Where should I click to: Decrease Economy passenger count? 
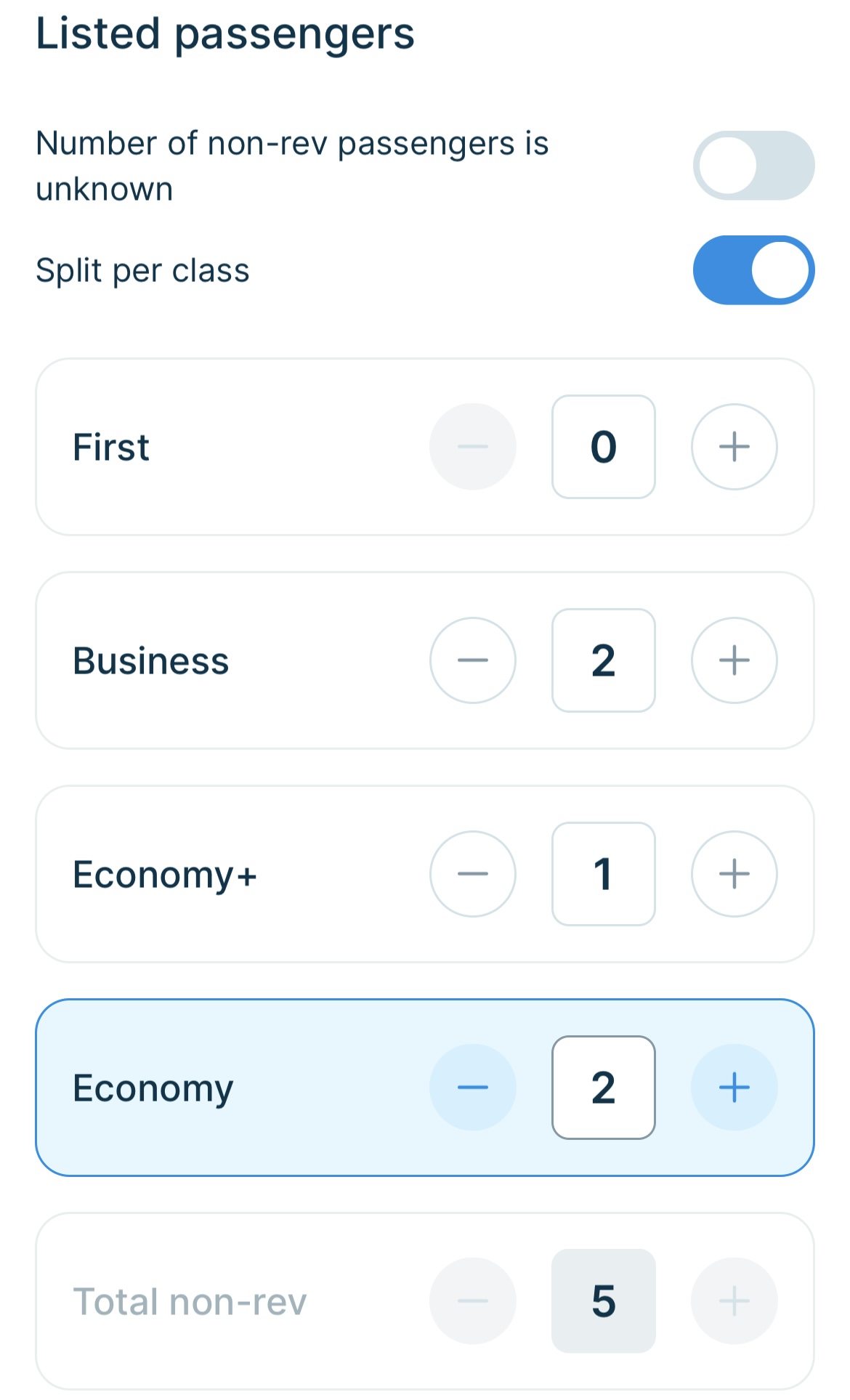[x=473, y=1088]
